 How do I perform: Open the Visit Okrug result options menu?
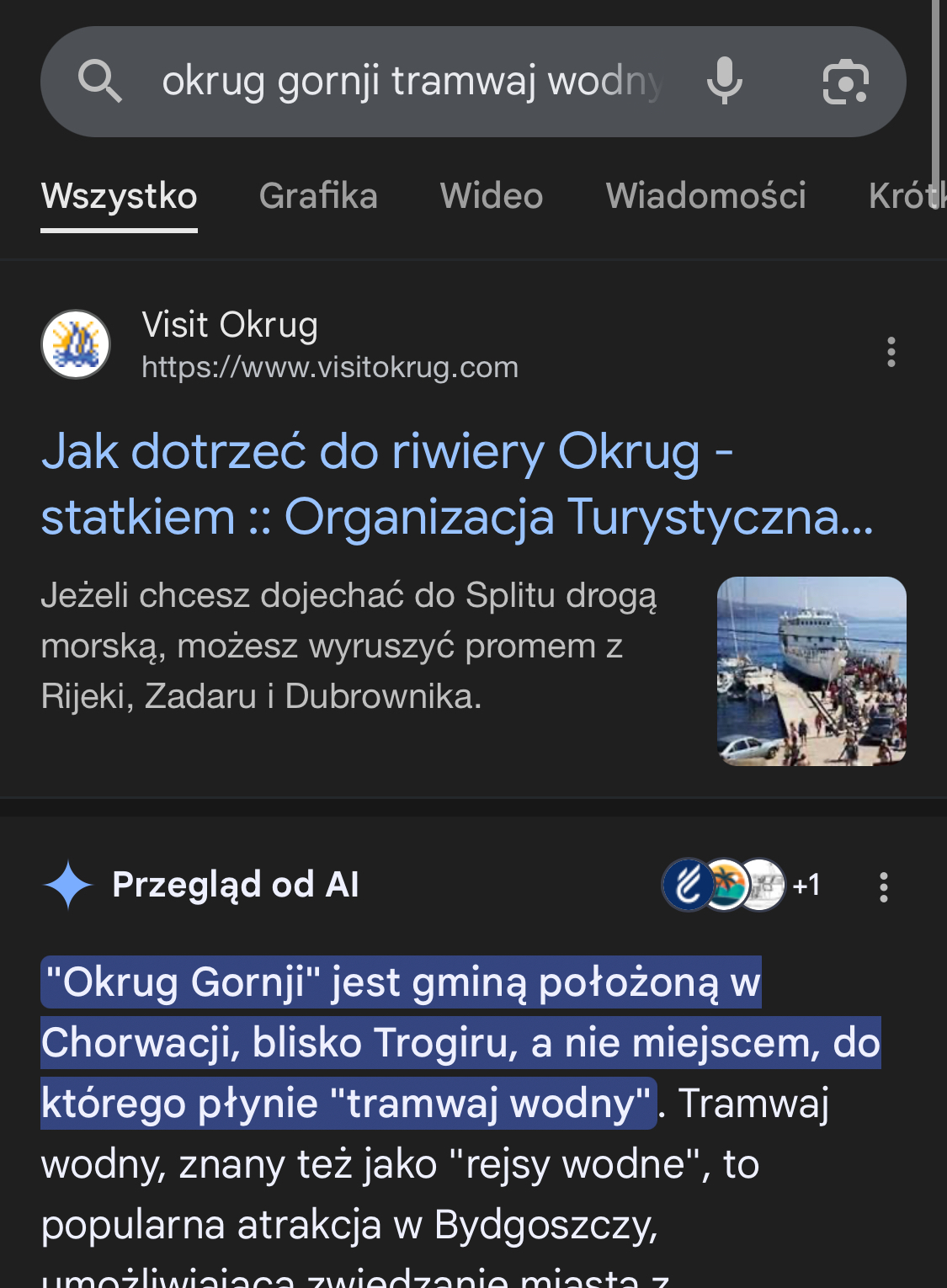[891, 352]
